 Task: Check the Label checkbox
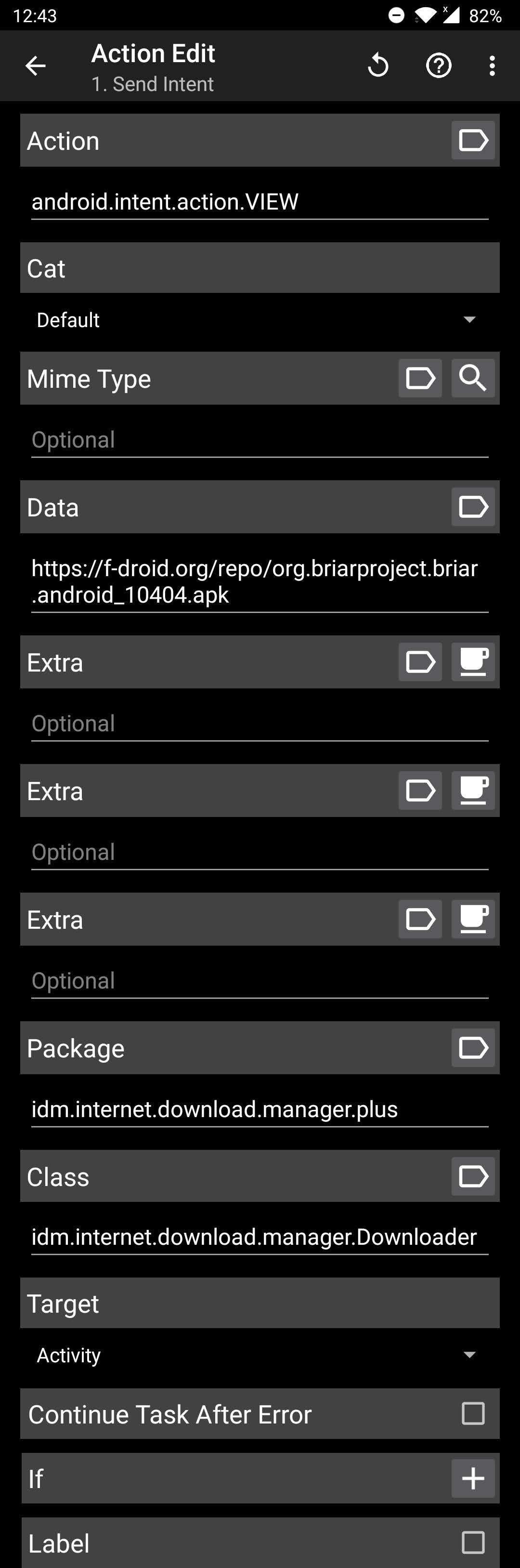click(472, 1543)
